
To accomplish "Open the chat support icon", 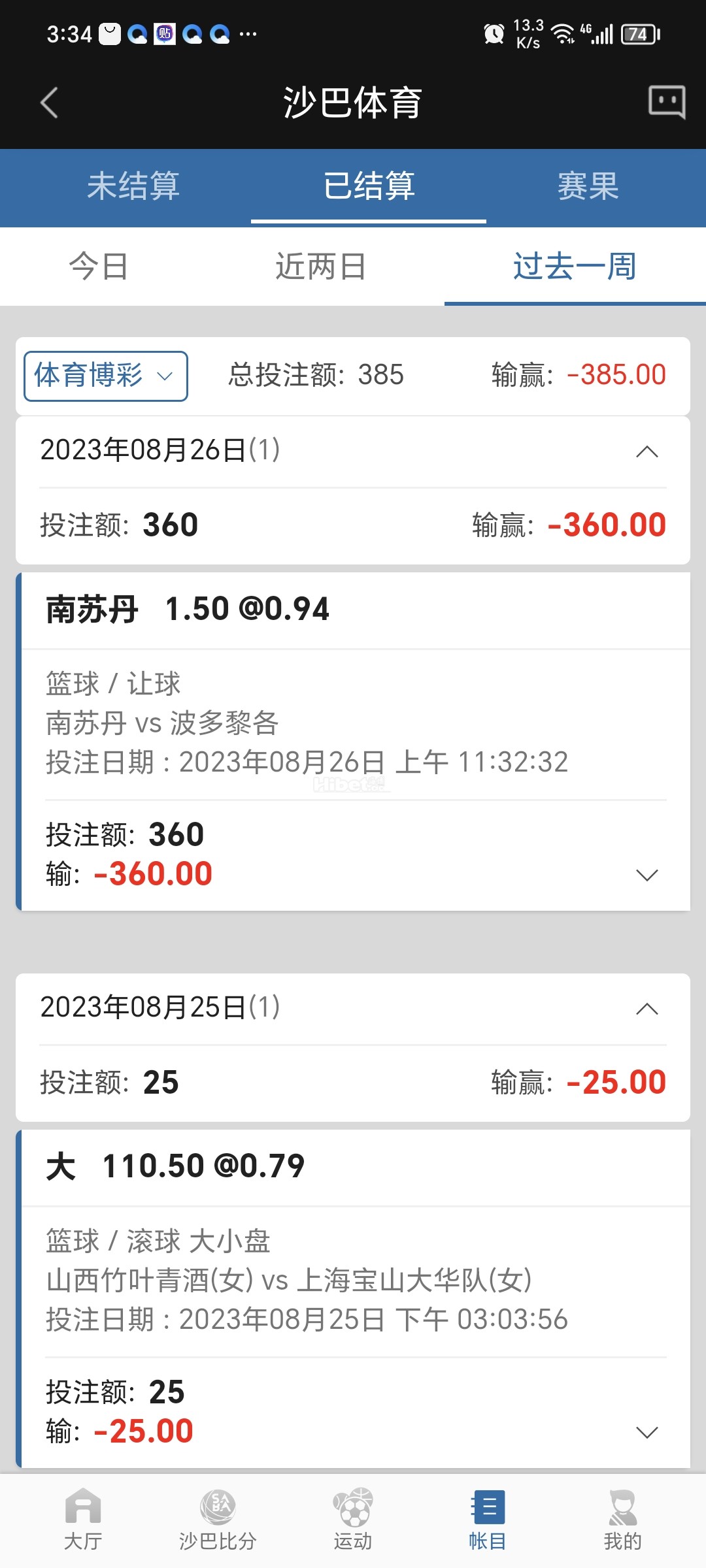I will point(666,102).
